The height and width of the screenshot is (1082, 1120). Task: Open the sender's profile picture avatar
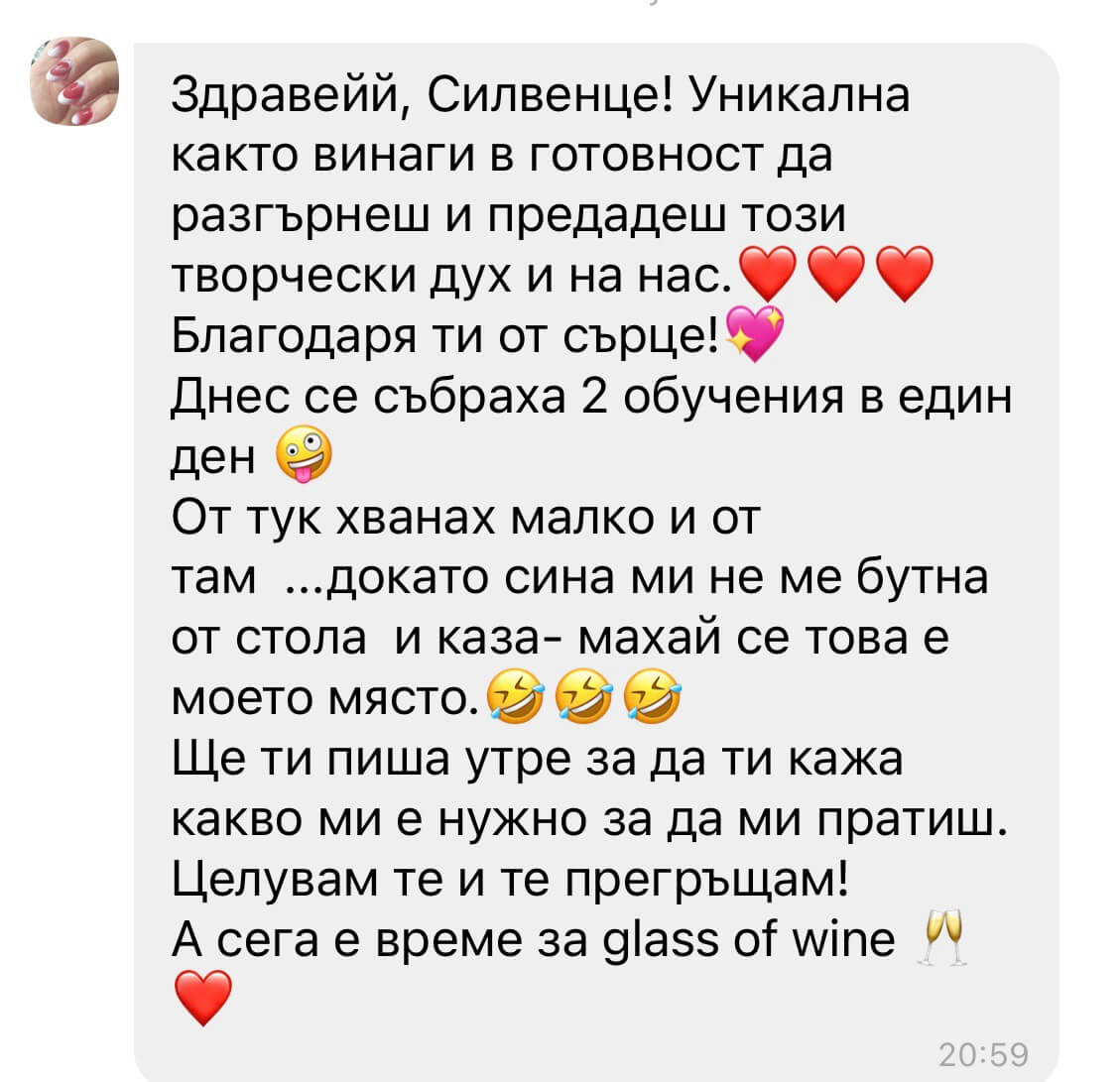74,82
